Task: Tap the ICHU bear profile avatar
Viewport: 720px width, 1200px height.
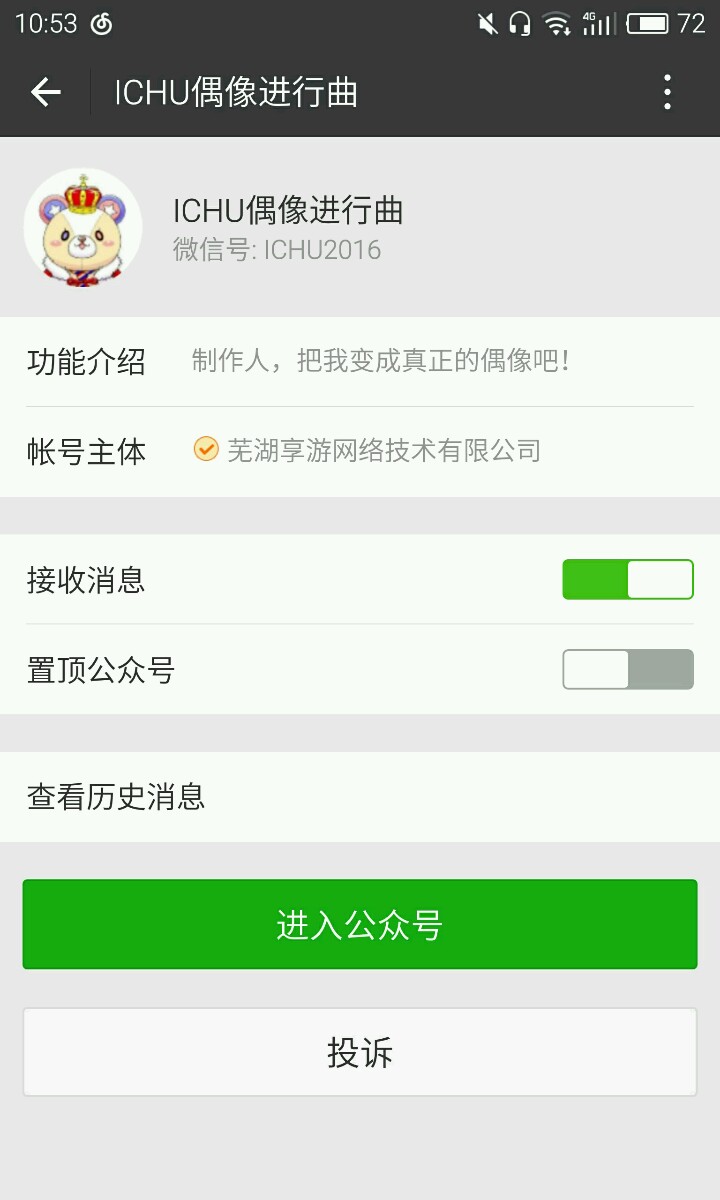Action: [x=83, y=227]
